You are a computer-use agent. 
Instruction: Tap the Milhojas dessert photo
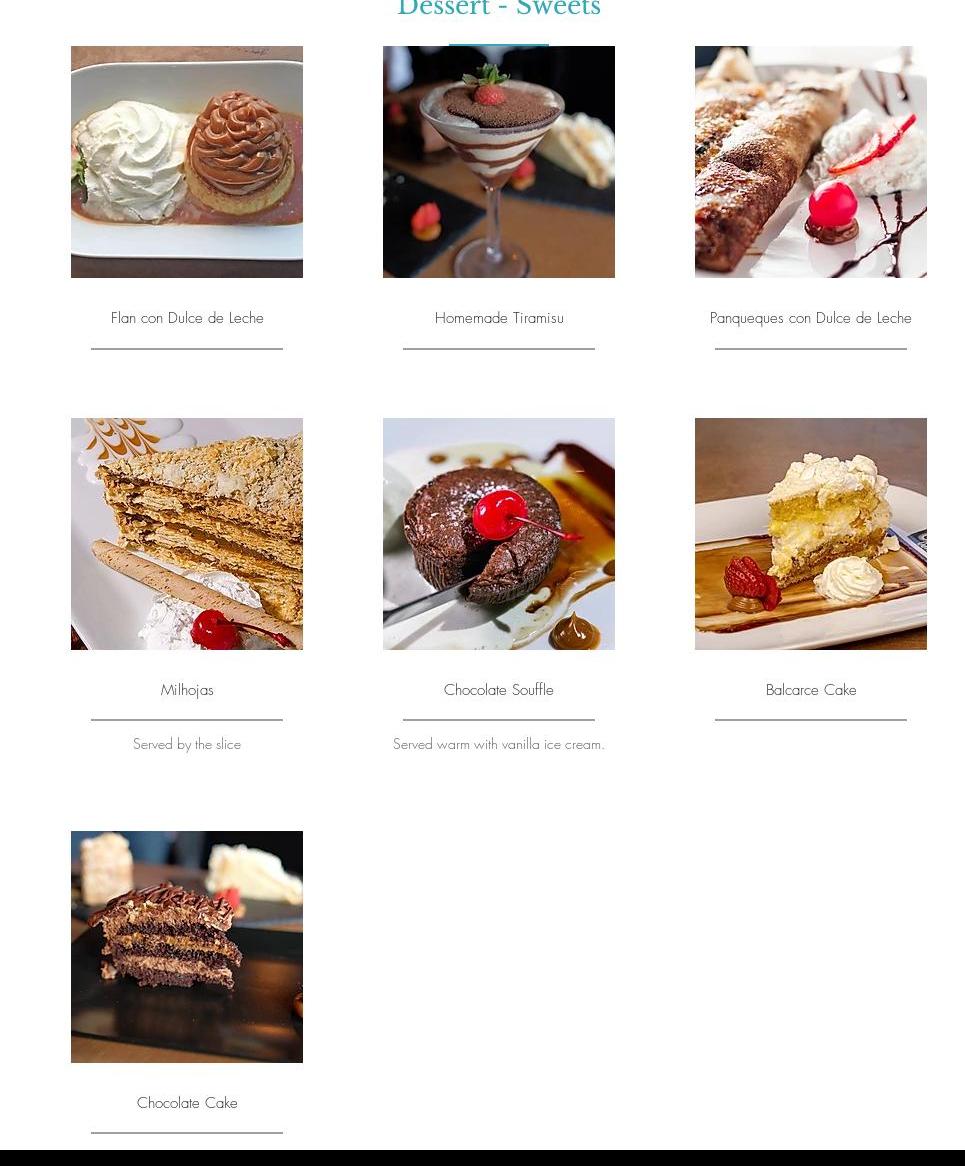pos(187,534)
